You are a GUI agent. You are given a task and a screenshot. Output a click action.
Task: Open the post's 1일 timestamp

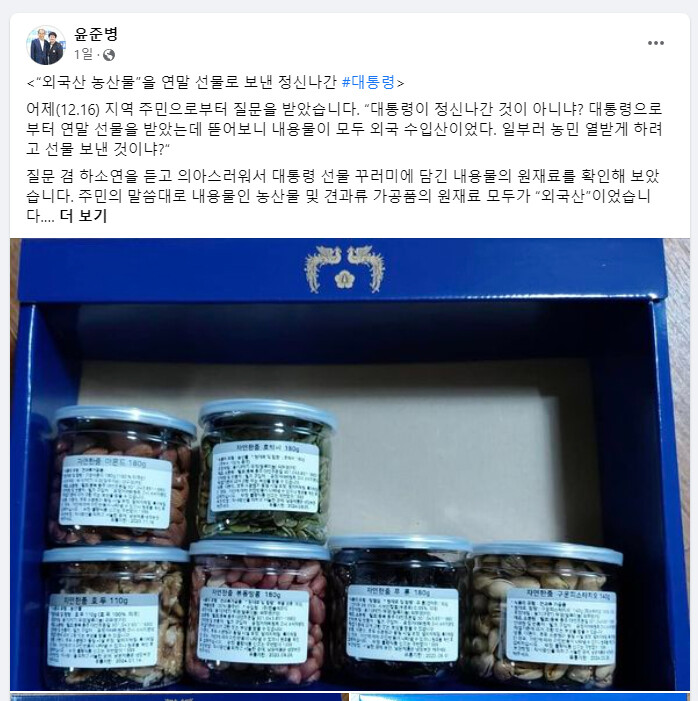pos(83,54)
